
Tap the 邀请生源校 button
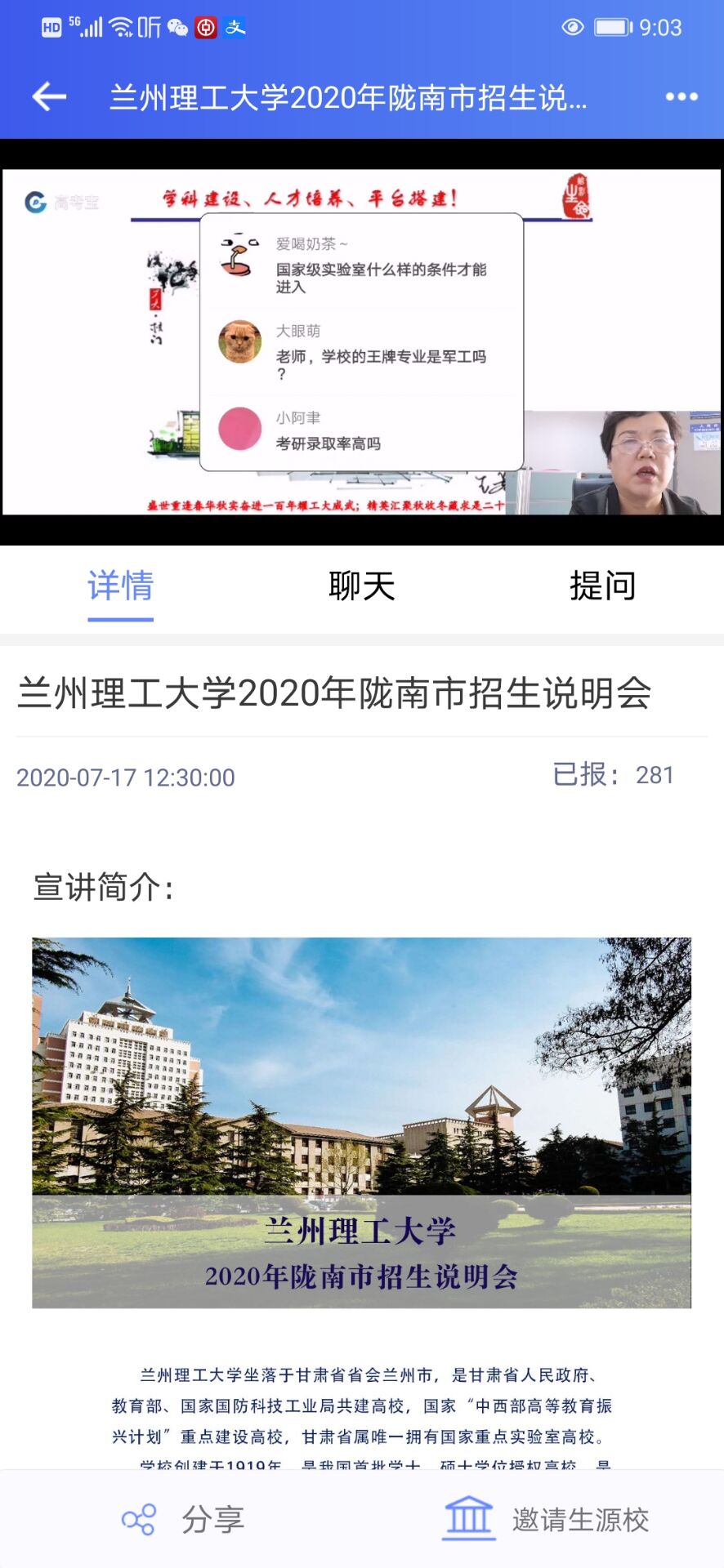(546, 1520)
